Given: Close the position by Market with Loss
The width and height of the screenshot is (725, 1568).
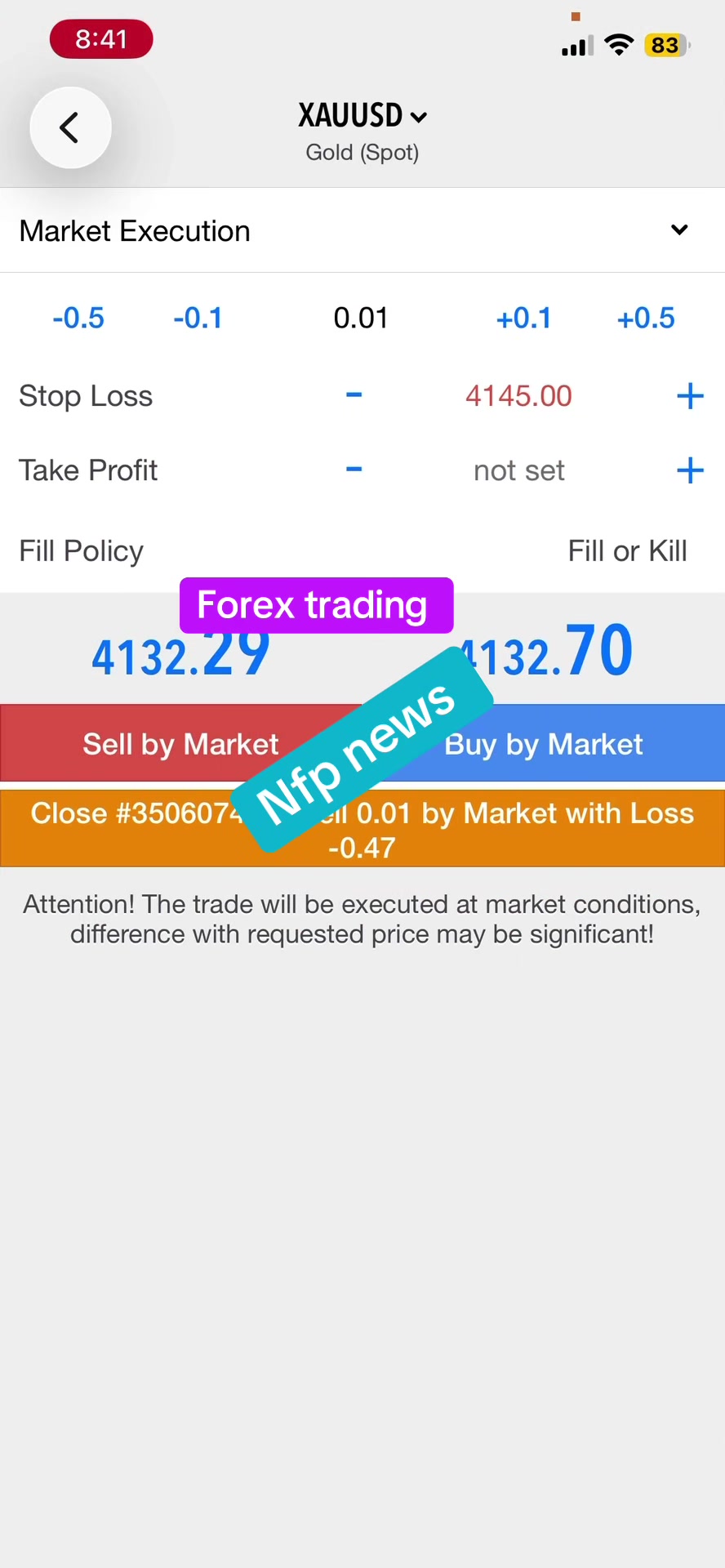Looking at the screenshot, I should pos(362,828).
